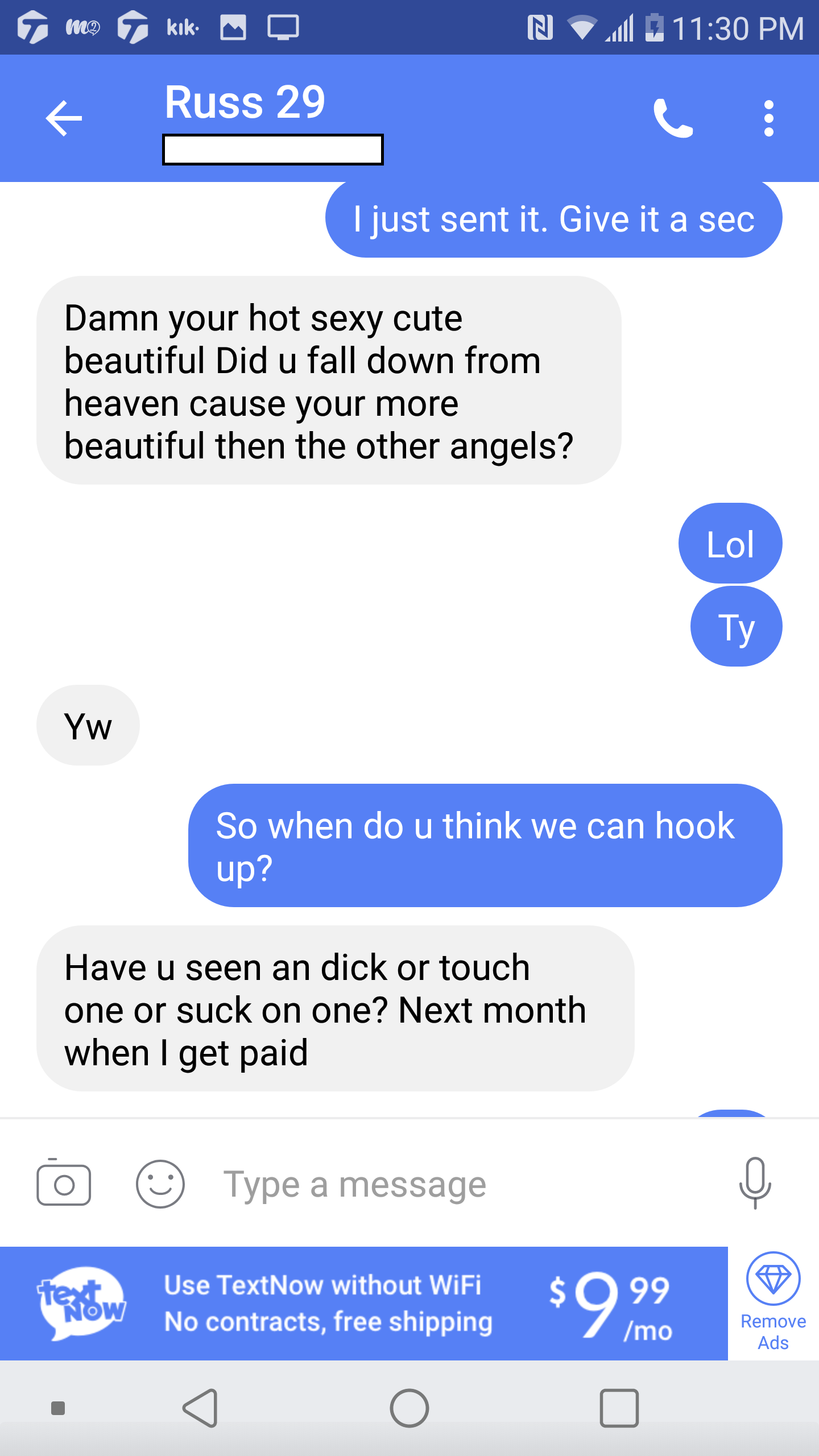
Task: Open the three-dot overflow menu
Action: [x=768, y=118]
